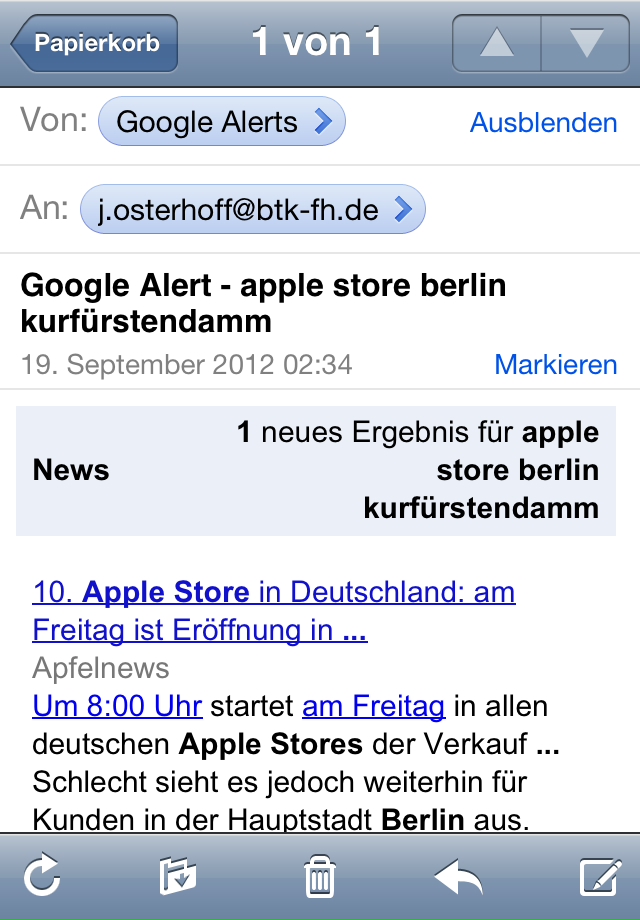Open recipient j.osterhoff@btk-fh.de contact
This screenshot has width=640, height=920.
coord(252,210)
